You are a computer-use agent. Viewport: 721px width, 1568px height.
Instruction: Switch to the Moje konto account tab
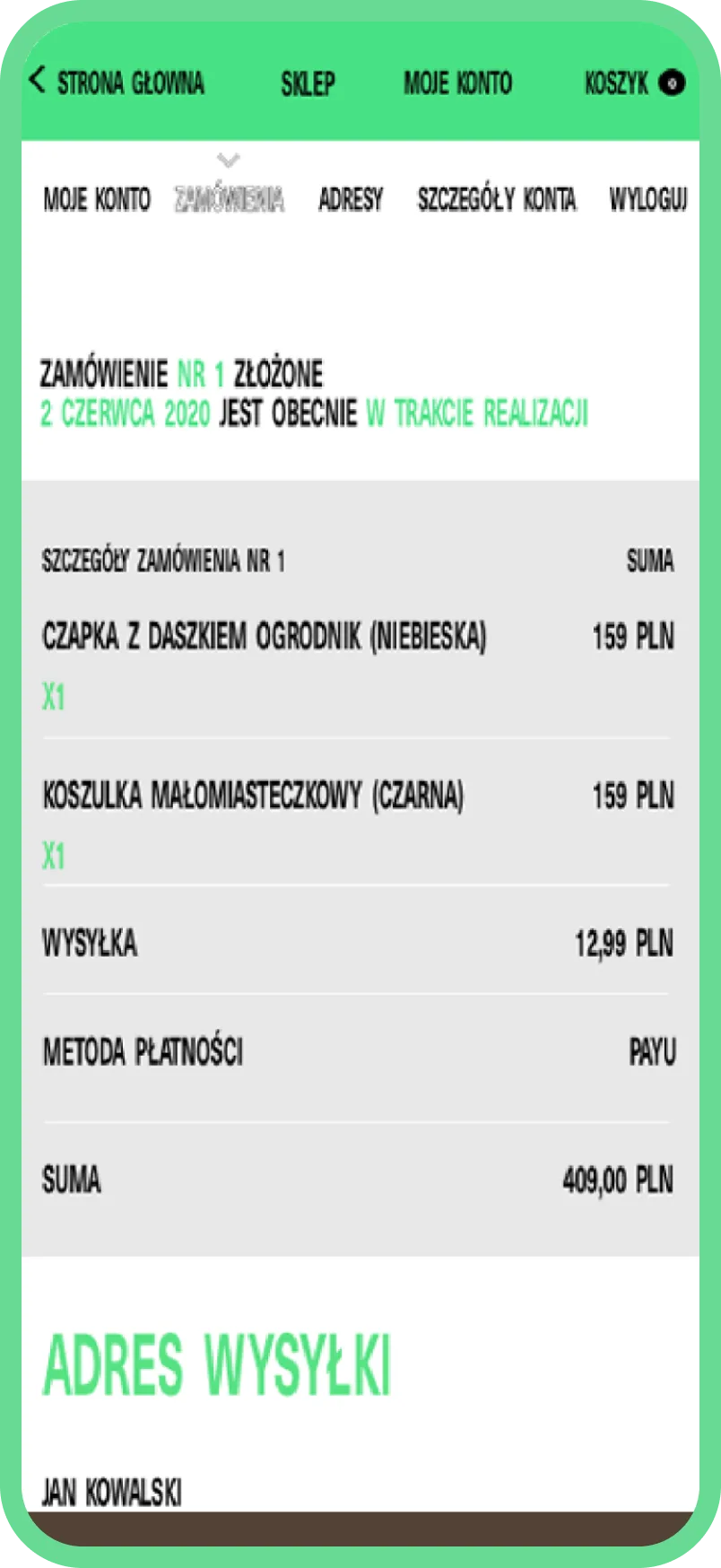click(x=97, y=198)
